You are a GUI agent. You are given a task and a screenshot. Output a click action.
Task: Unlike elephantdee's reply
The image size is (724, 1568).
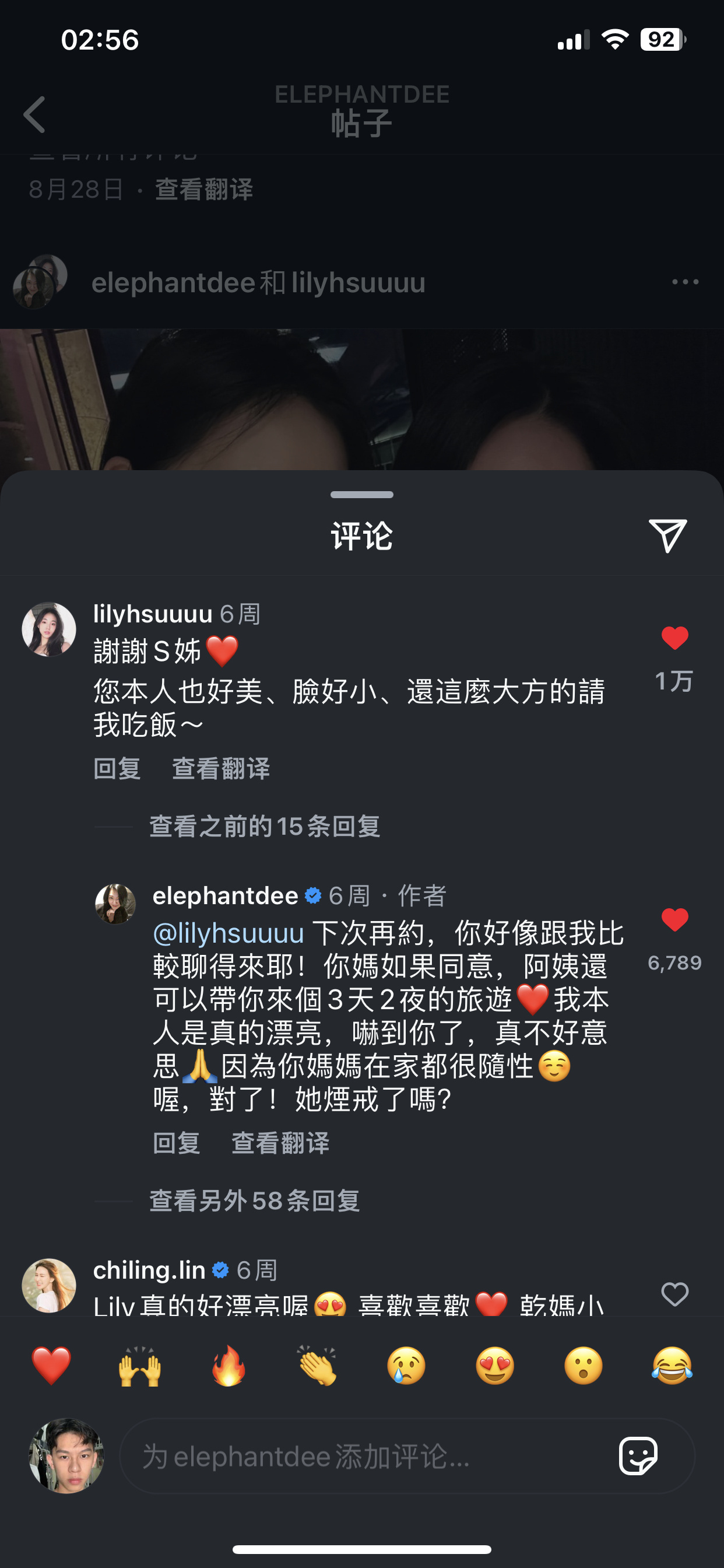pyautogui.click(x=674, y=920)
